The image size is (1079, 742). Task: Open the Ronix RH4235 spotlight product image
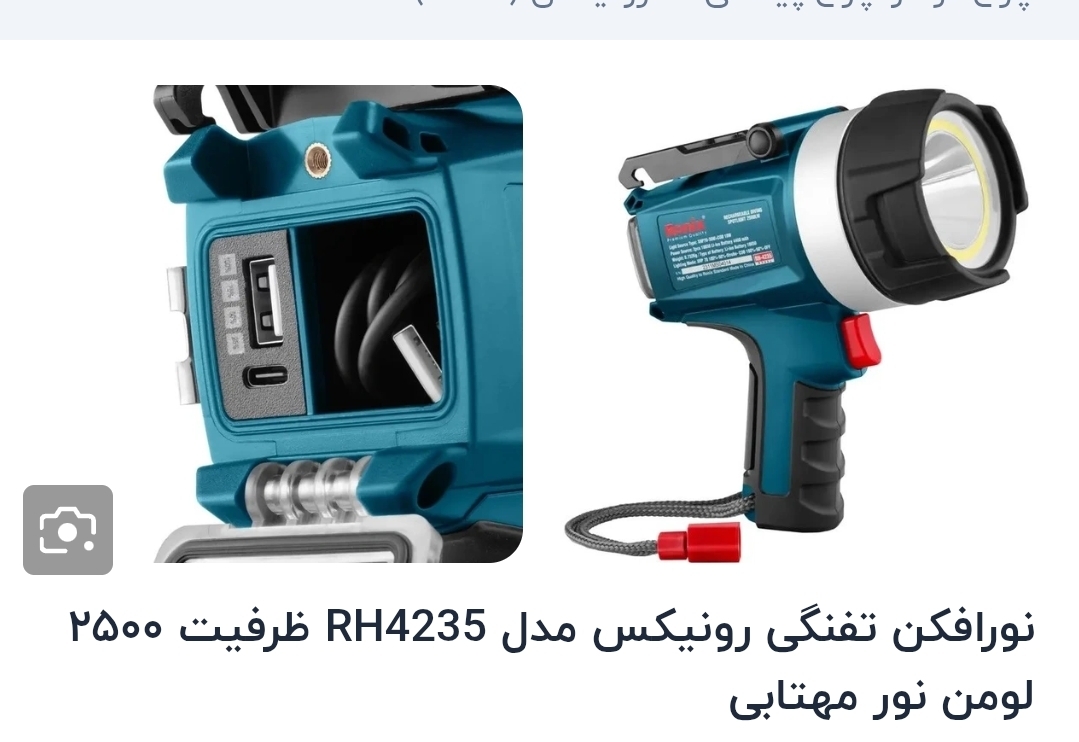pyautogui.click(x=798, y=323)
